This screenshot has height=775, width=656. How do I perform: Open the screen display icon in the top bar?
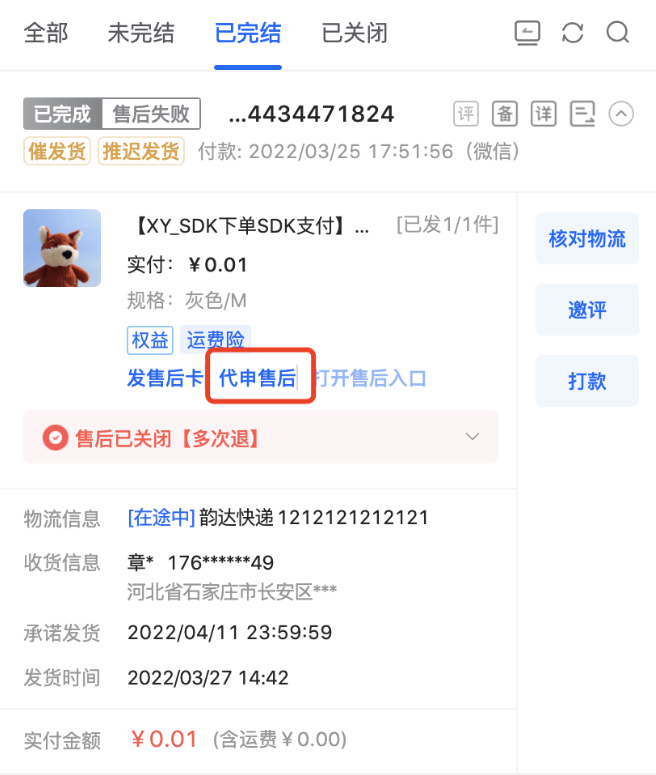coord(527,33)
